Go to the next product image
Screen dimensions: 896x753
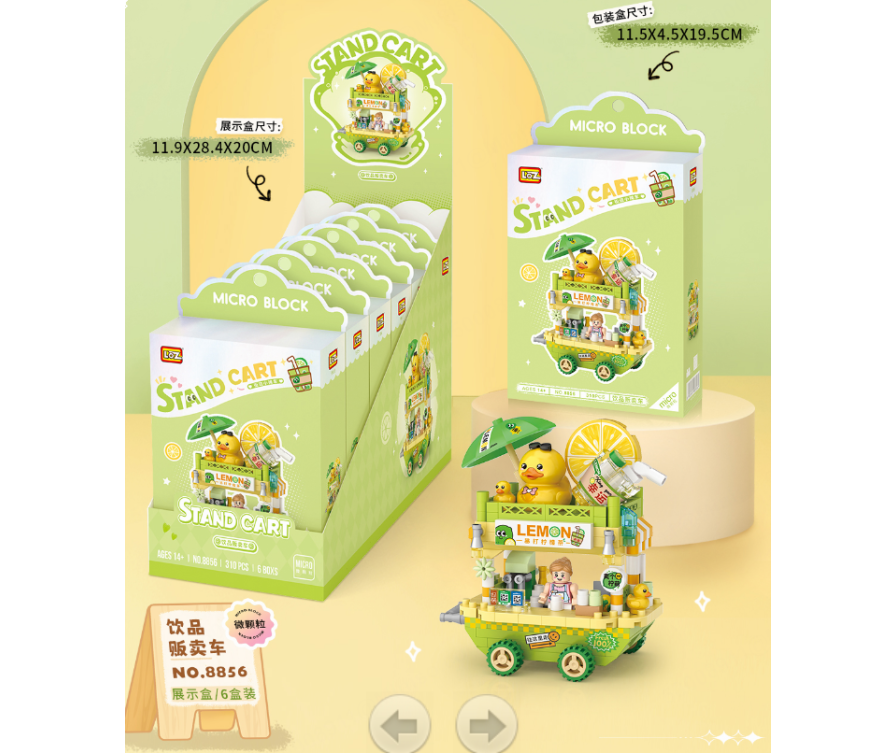click(487, 723)
